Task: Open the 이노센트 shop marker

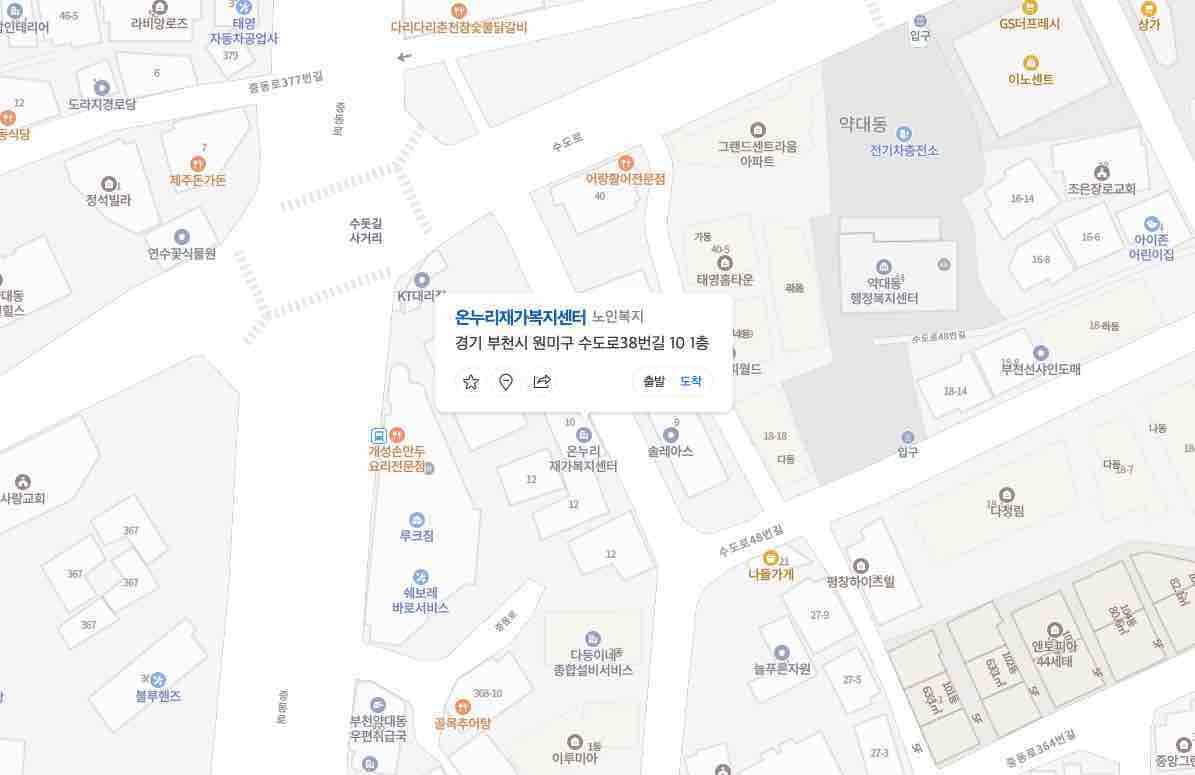Action: (1031, 62)
